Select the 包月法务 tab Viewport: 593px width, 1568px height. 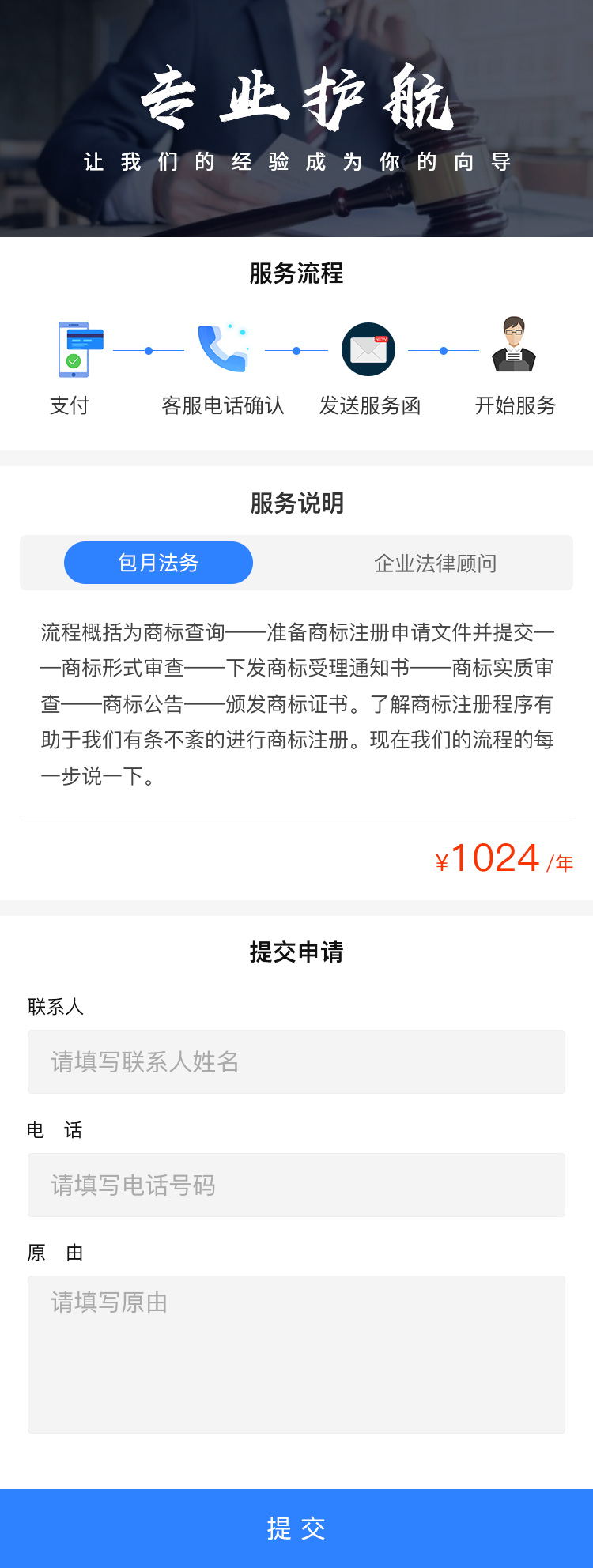[158, 563]
